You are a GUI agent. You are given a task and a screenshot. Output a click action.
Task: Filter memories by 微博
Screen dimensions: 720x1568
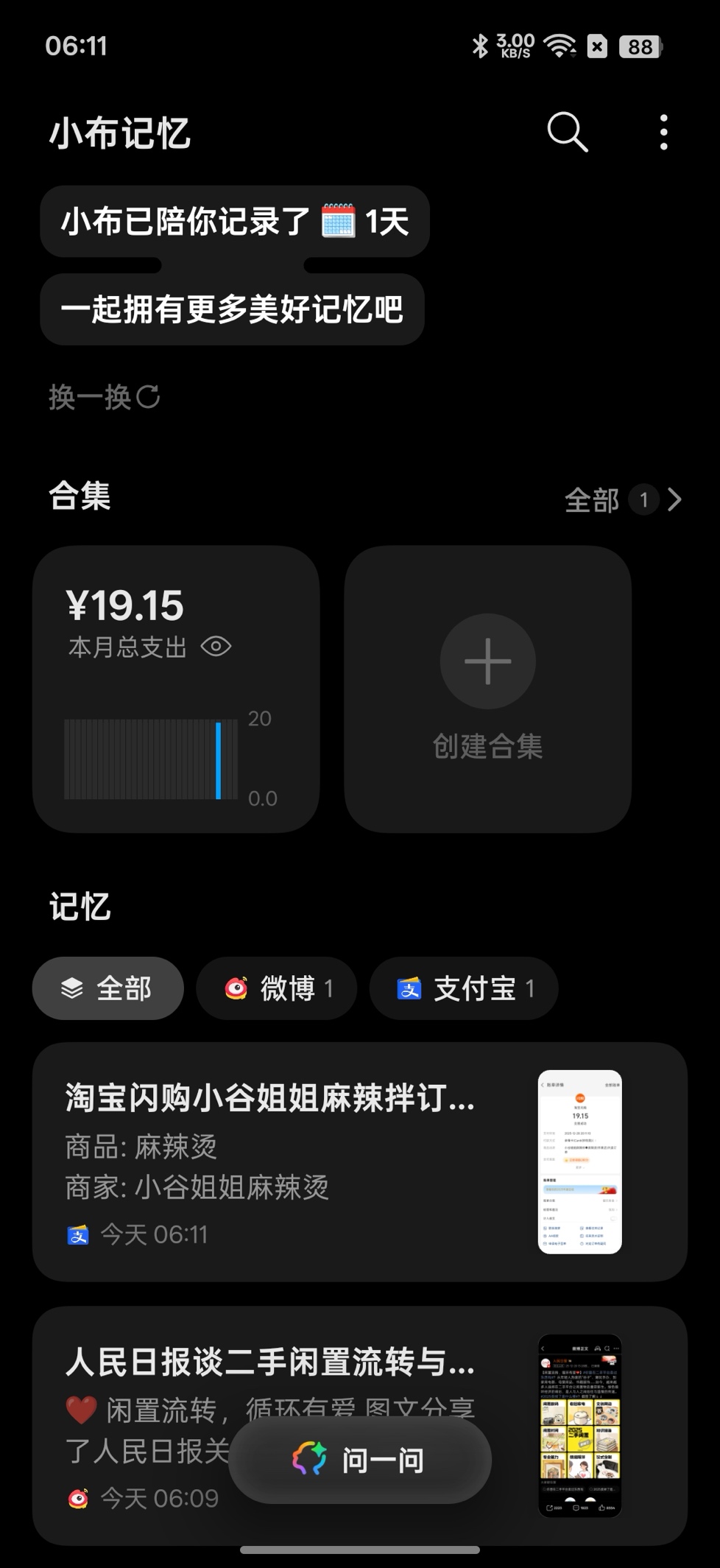point(277,988)
